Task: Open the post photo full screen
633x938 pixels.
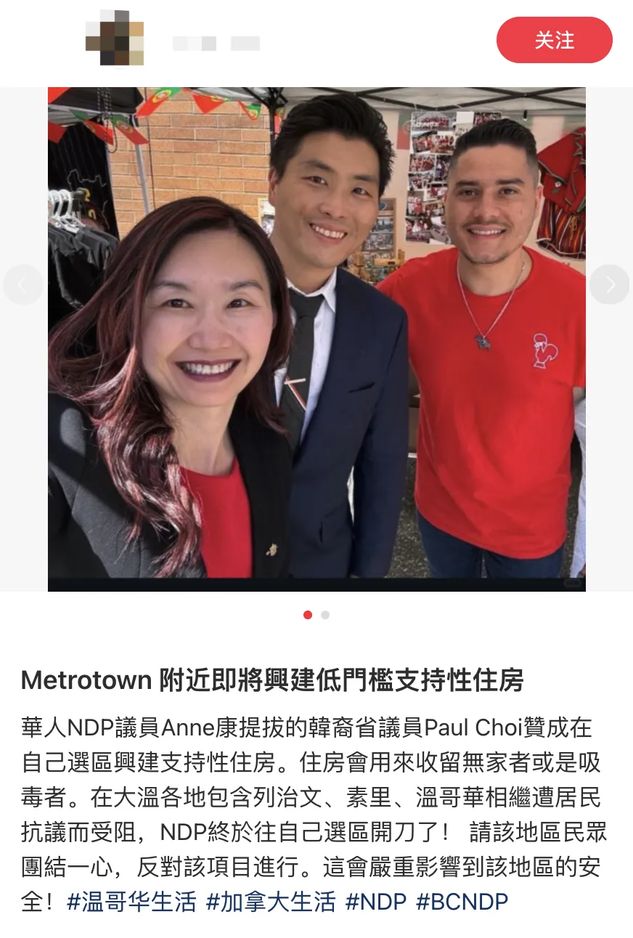Action: click(316, 340)
